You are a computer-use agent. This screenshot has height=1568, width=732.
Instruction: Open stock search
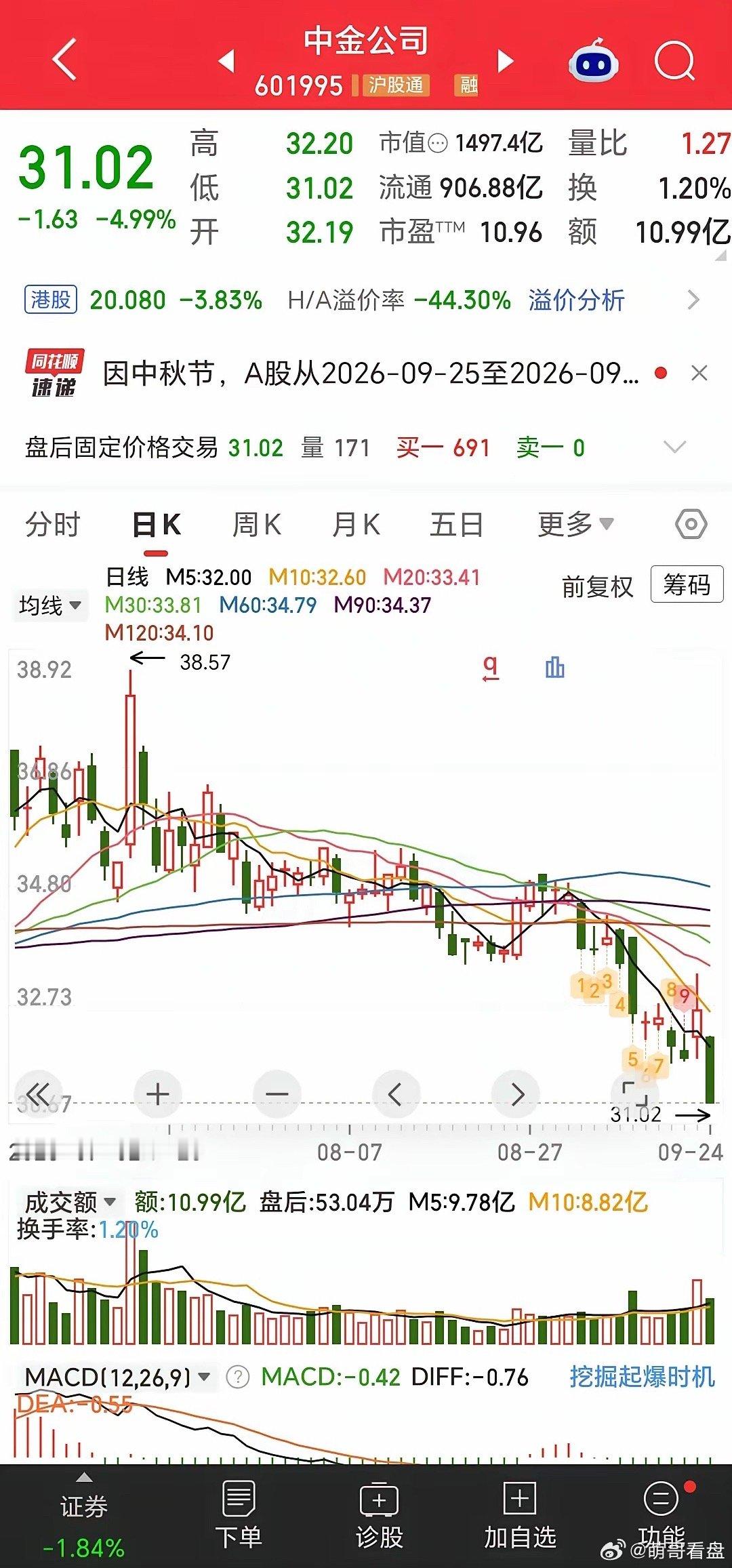675,62
